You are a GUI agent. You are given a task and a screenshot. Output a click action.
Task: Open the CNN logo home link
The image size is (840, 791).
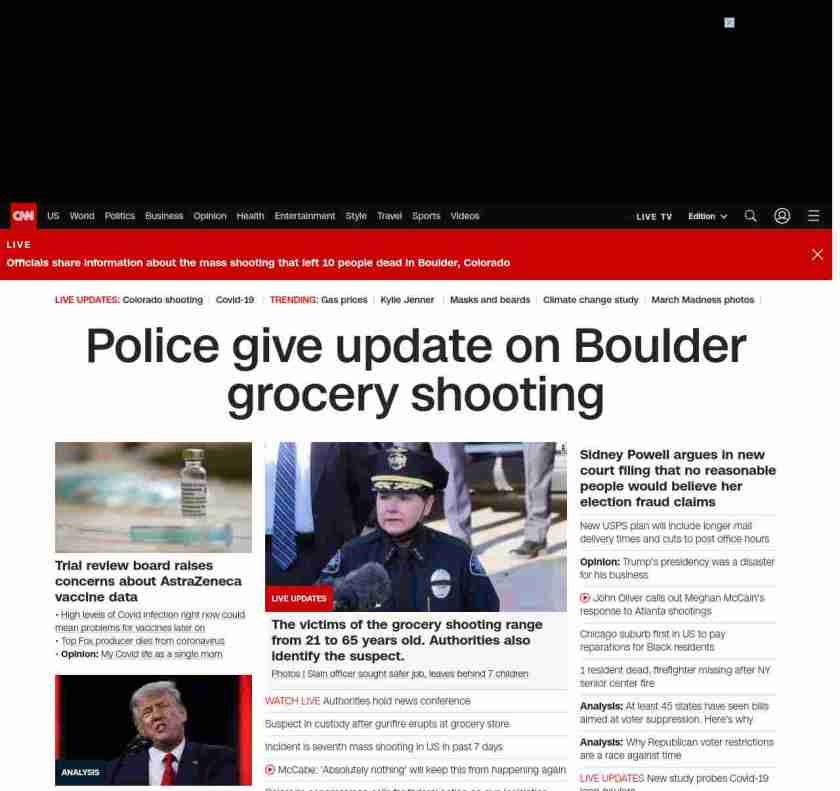click(x=23, y=216)
